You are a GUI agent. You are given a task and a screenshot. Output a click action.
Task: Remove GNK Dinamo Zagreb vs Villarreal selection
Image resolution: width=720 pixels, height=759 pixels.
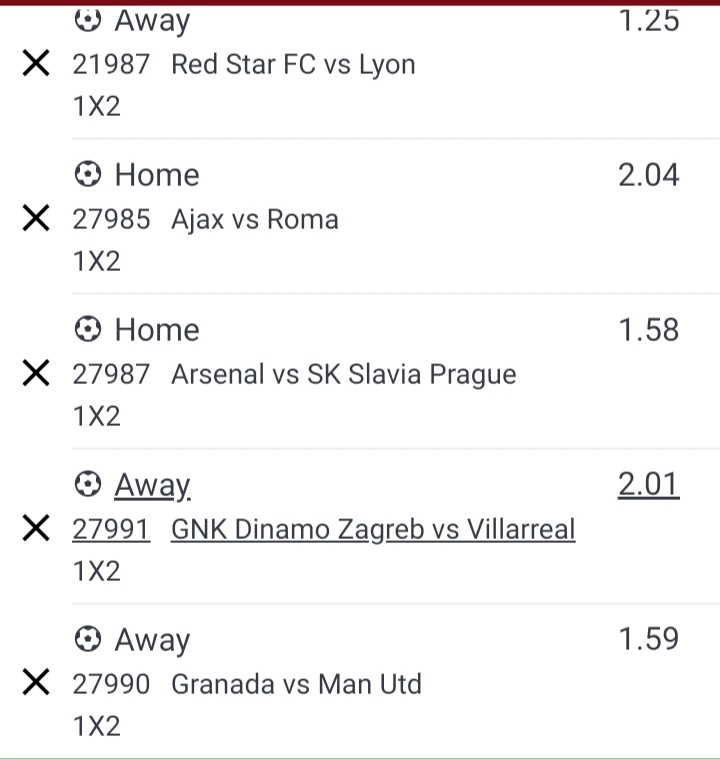coord(36,529)
